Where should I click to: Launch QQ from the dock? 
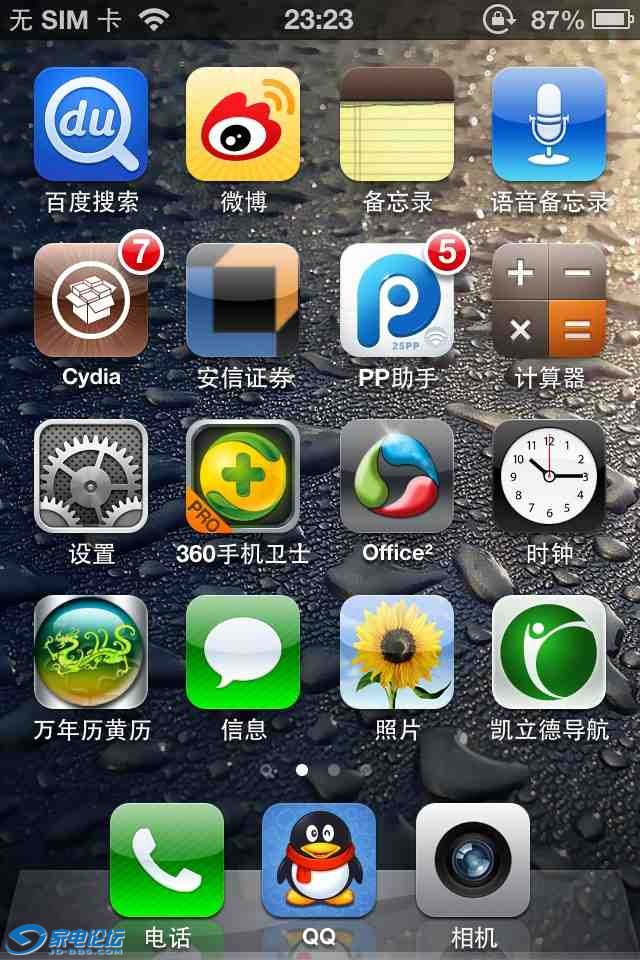pos(319,860)
